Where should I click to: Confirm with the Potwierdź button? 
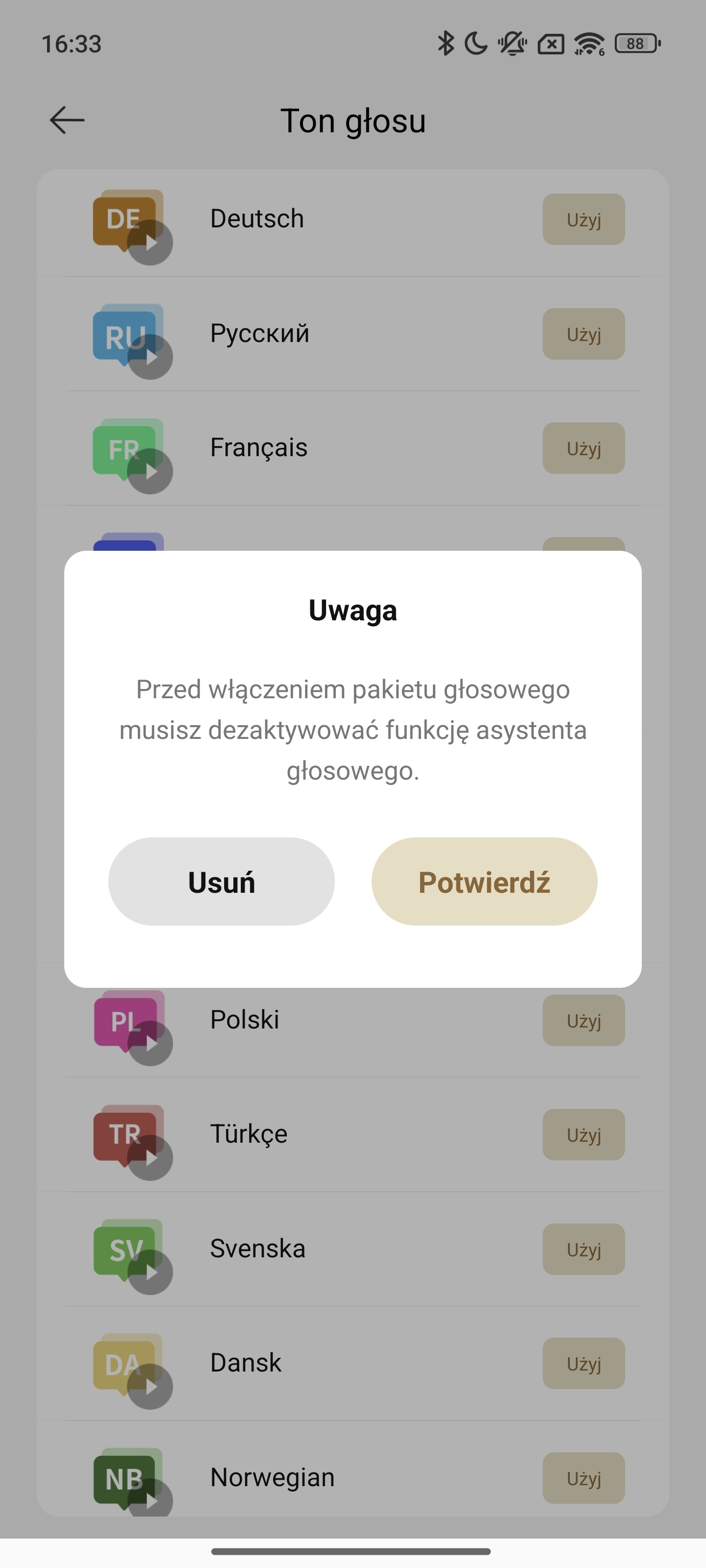[x=484, y=882]
